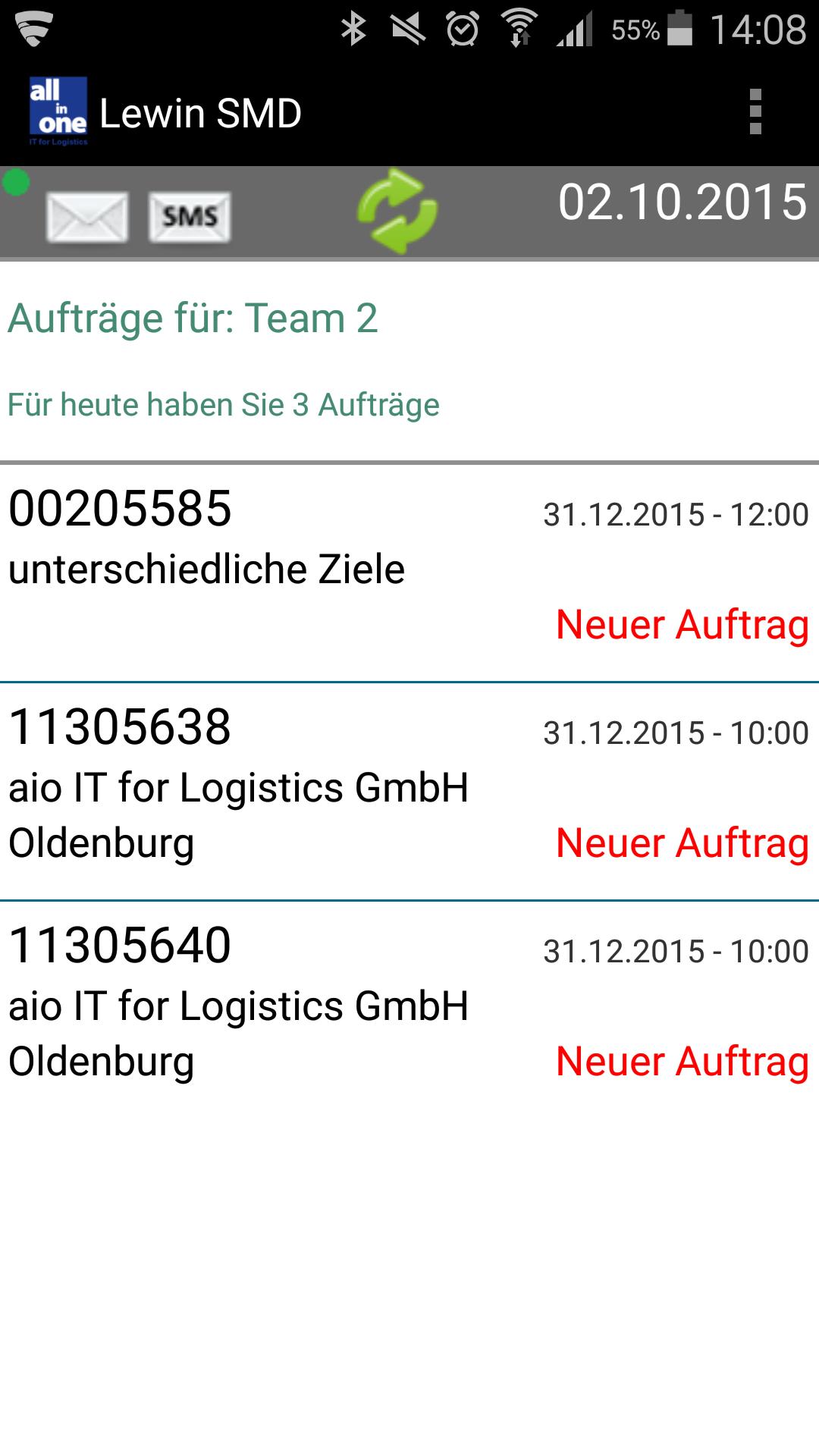Tap the SMS button
This screenshot has width=819, height=1456.
190,217
